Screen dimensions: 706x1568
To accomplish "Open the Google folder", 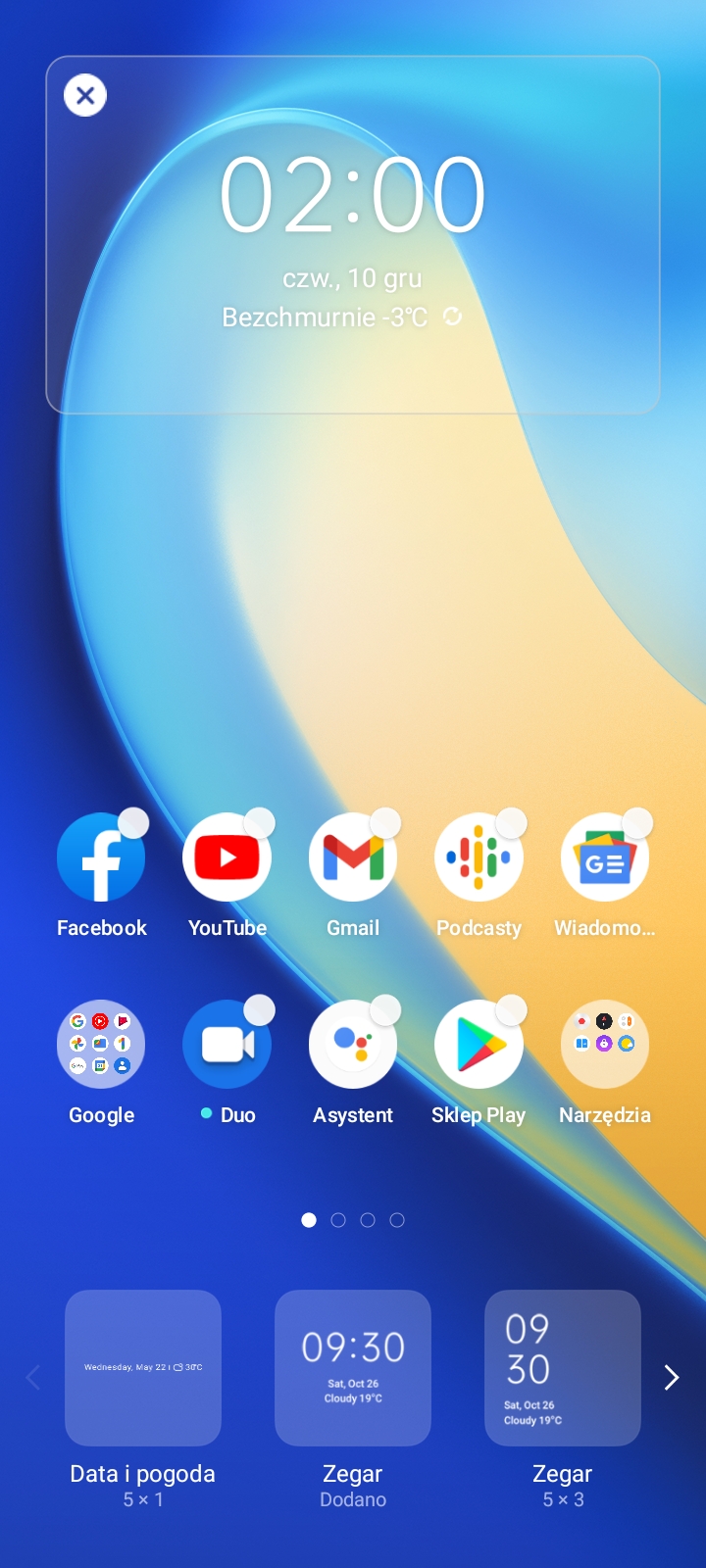I will (x=101, y=1045).
